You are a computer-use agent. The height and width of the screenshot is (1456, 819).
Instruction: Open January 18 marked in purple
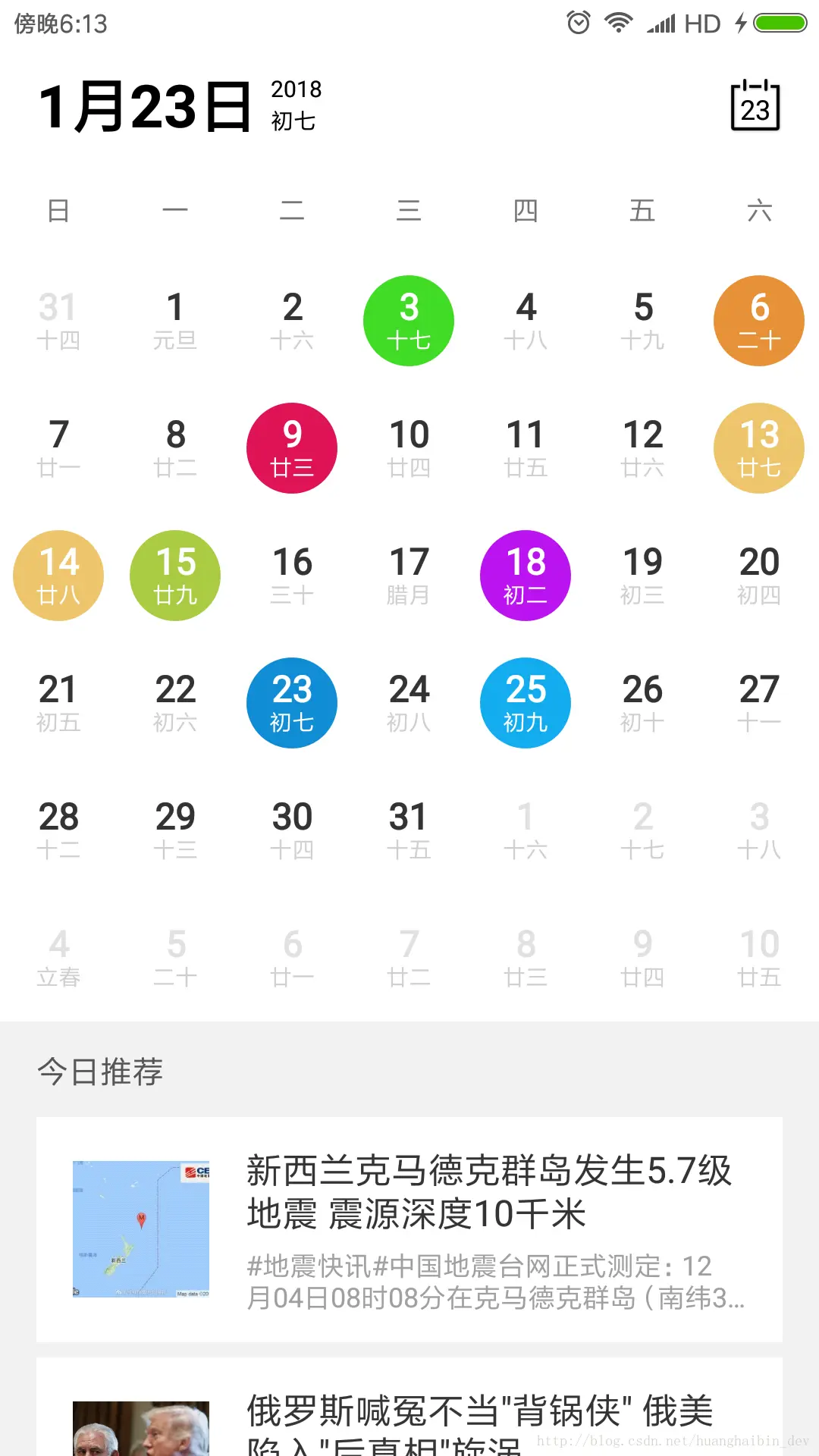click(526, 576)
